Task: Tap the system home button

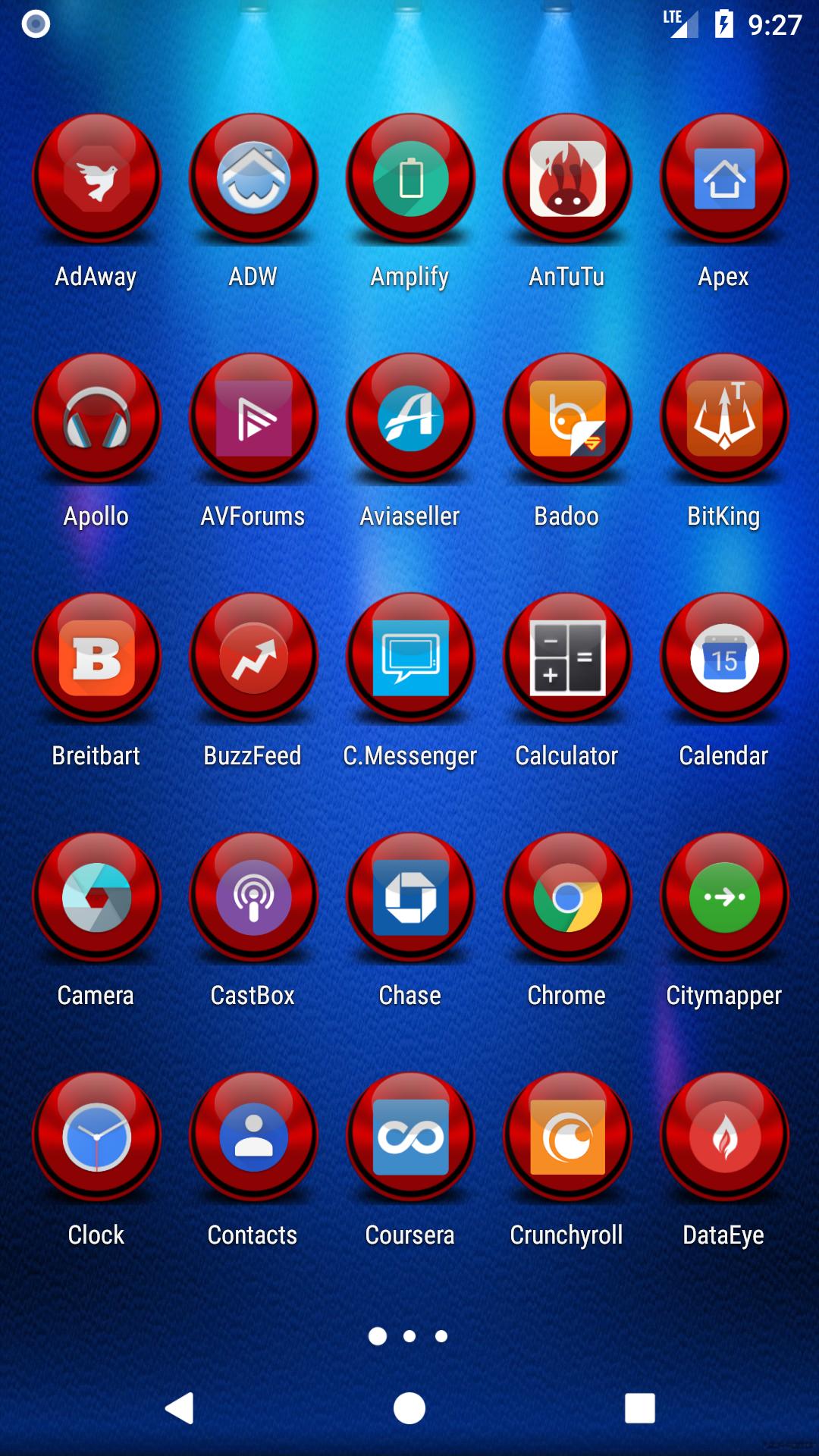Action: coord(409,1408)
